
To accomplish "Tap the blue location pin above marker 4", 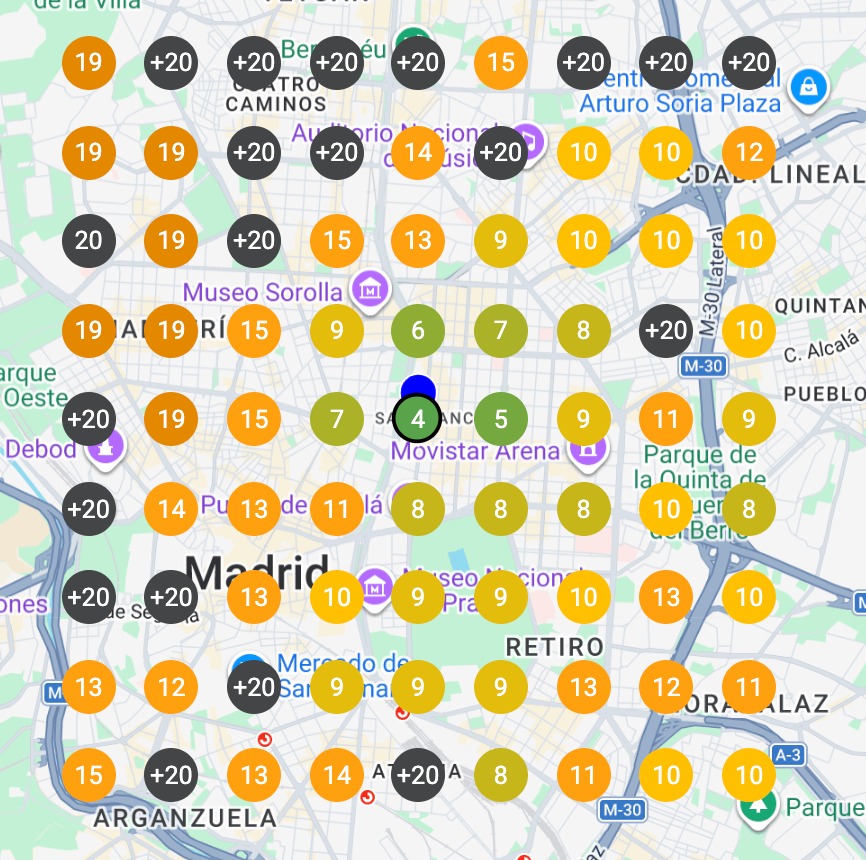I will click(x=418, y=387).
